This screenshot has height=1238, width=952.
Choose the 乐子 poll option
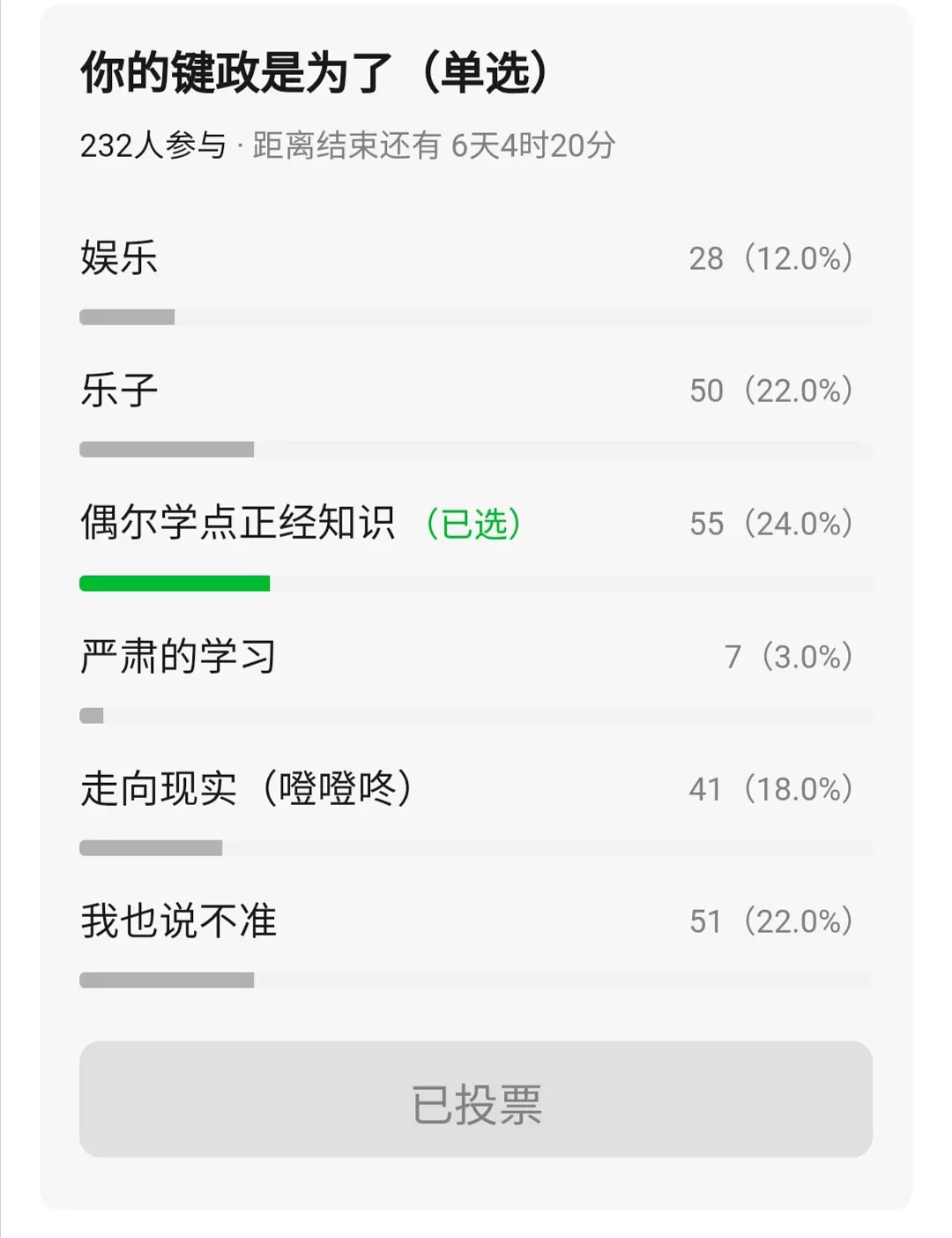(119, 391)
